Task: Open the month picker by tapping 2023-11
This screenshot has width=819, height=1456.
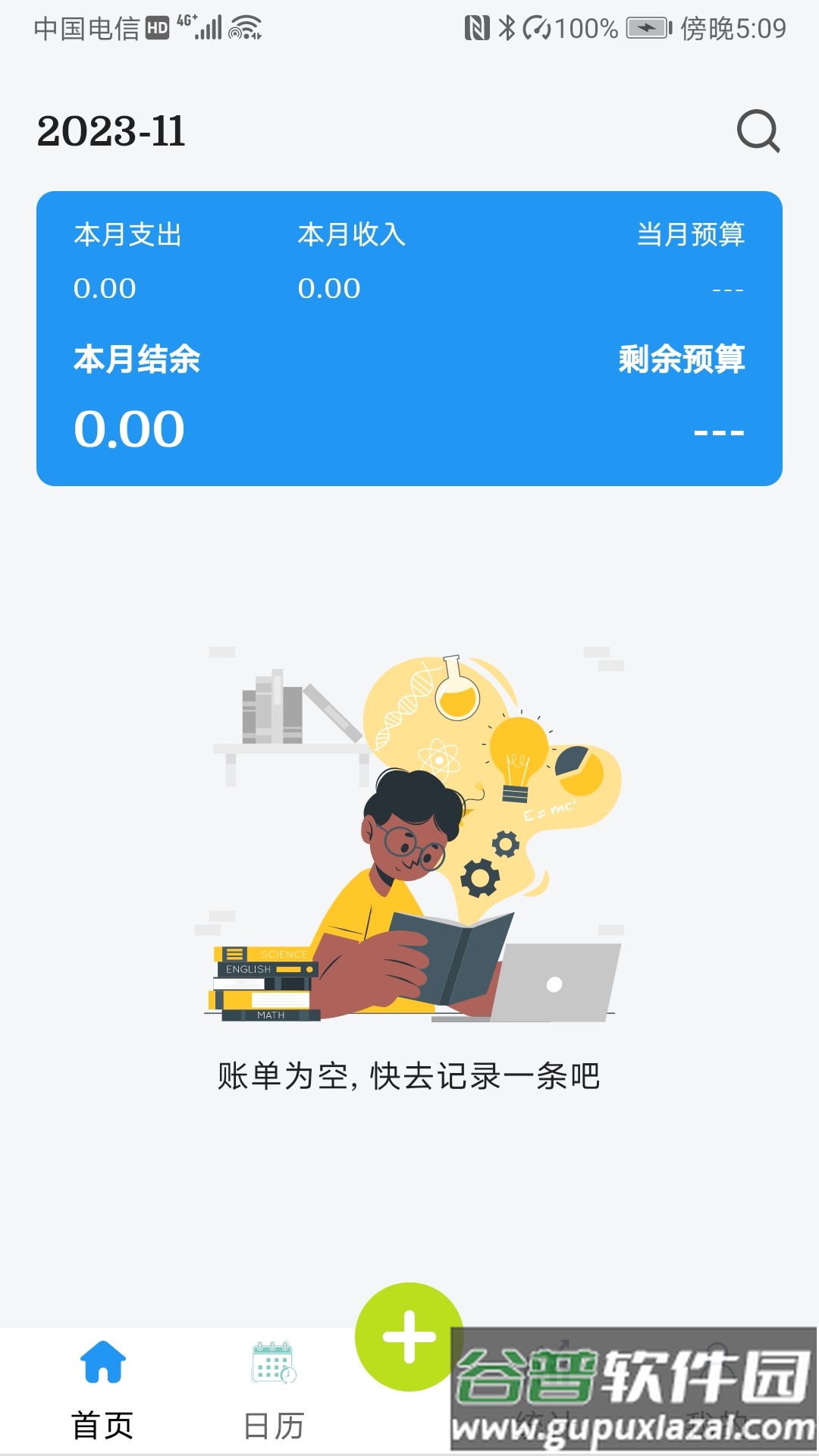Action: click(x=112, y=130)
